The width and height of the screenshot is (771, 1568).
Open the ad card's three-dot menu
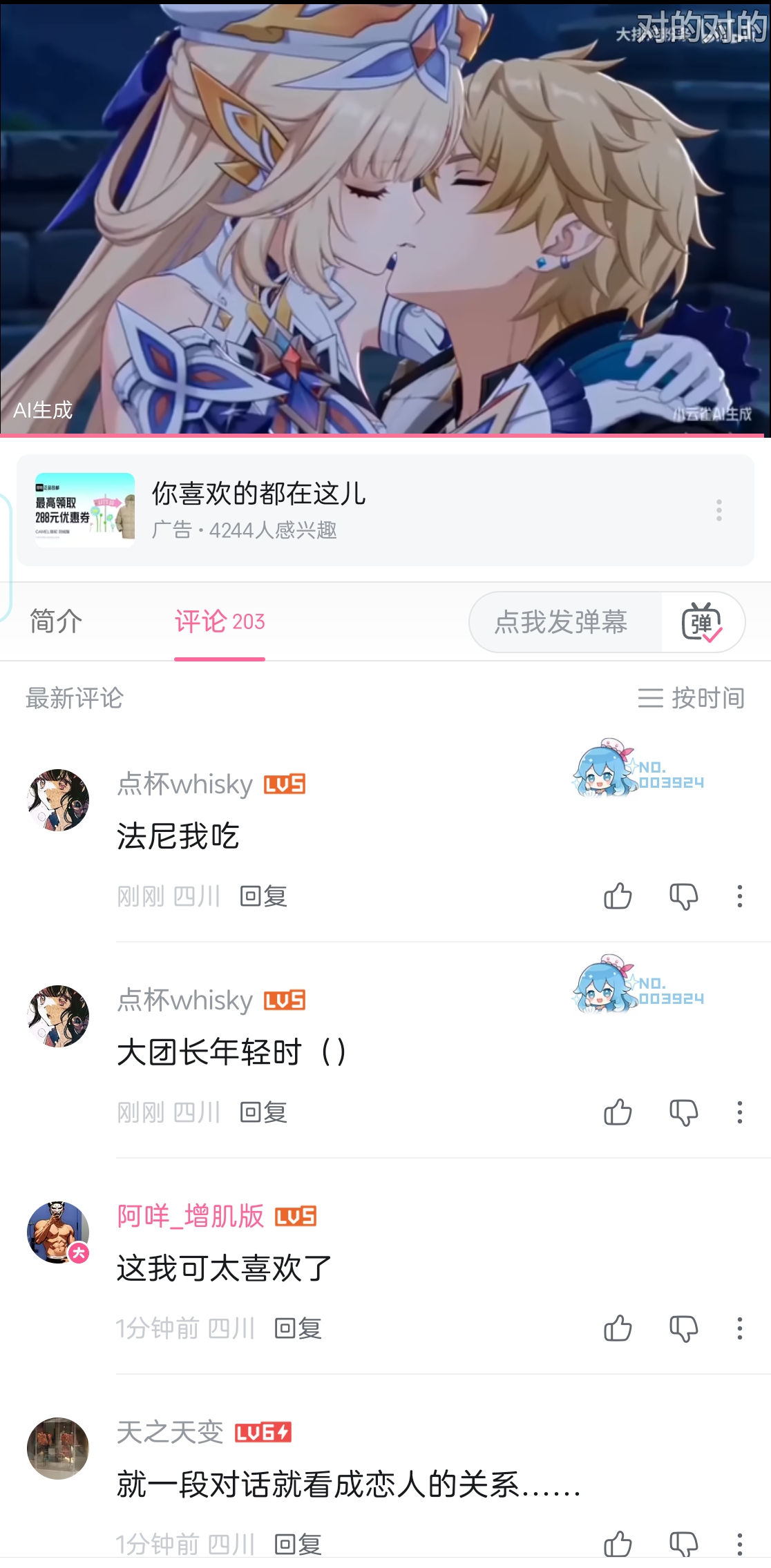click(719, 510)
